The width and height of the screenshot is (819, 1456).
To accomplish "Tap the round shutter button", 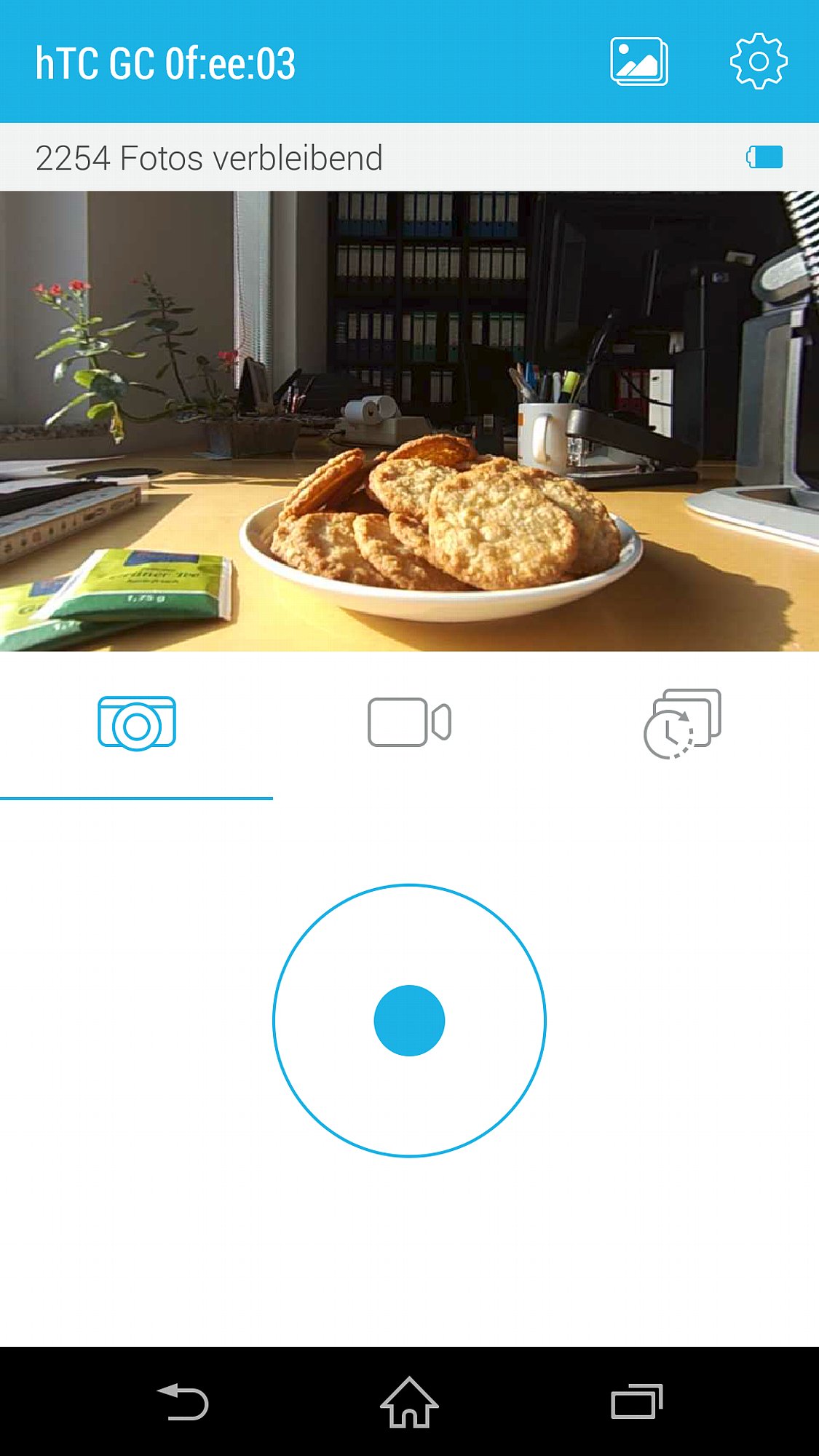I will click(x=409, y=1020).
